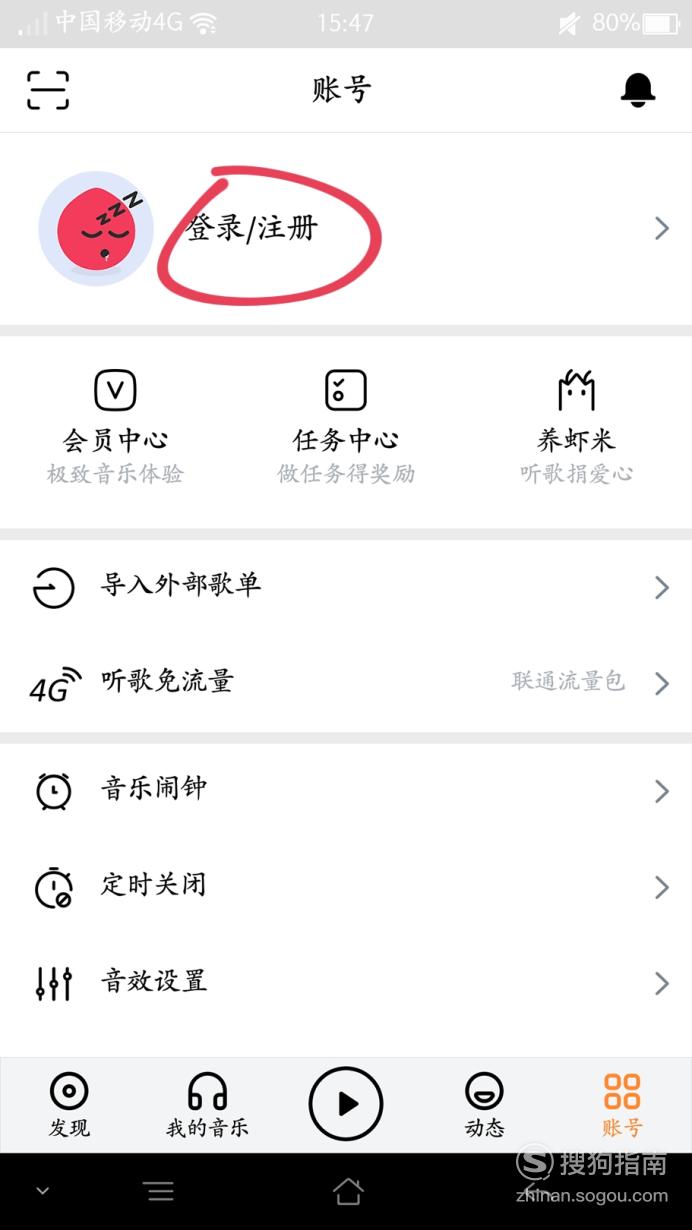The width and height of the screenshot is (692, 1230).
Task: Open 任务中心 task center
Action: 346,427
